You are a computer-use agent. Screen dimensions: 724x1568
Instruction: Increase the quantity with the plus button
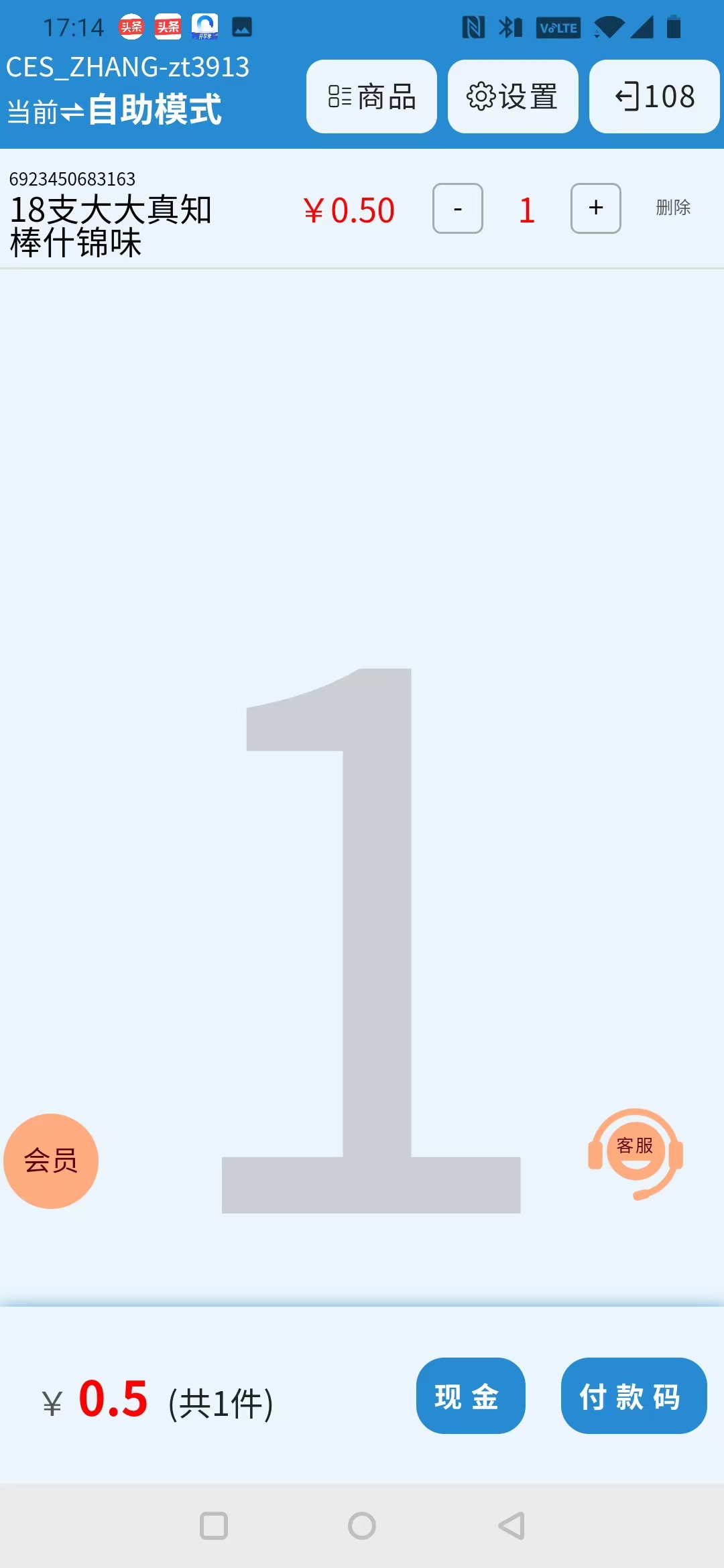[x=595, y=208]
